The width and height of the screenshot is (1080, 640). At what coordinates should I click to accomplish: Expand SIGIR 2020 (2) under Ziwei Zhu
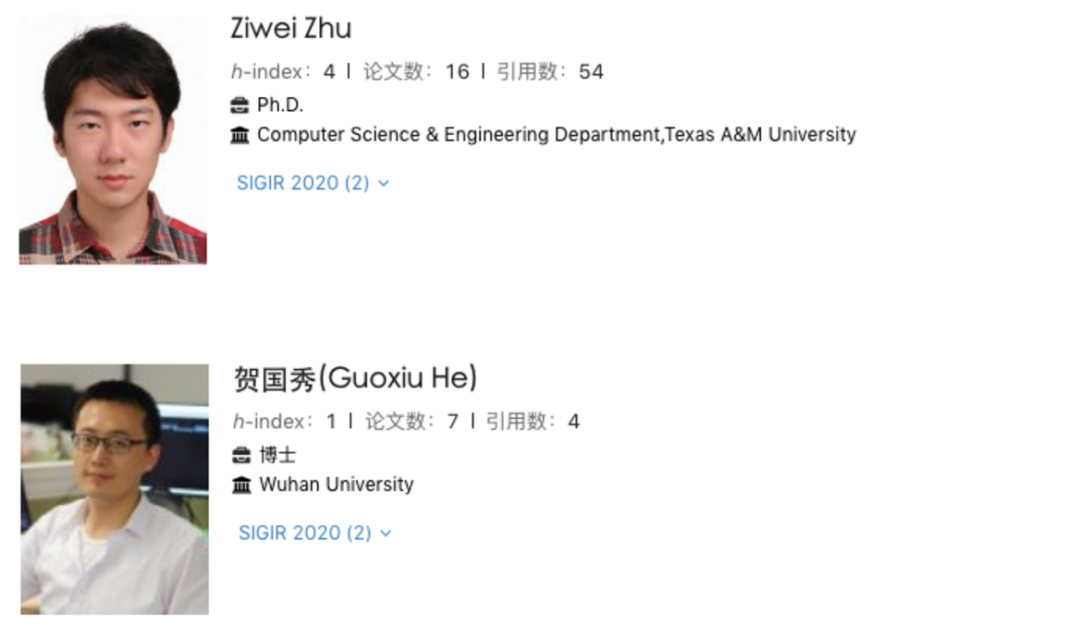point(312,183)
